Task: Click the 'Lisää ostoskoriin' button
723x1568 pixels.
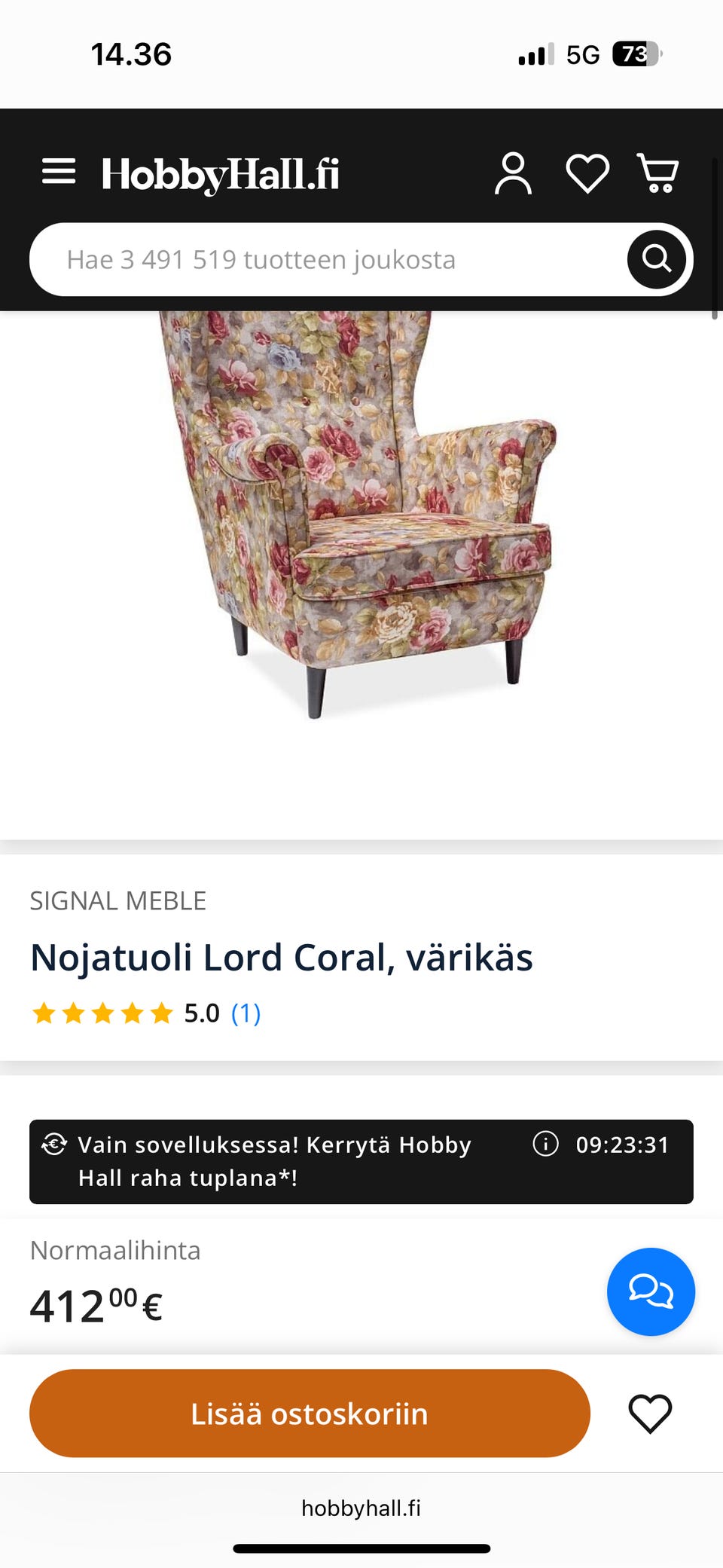Action: point(309,1414)
